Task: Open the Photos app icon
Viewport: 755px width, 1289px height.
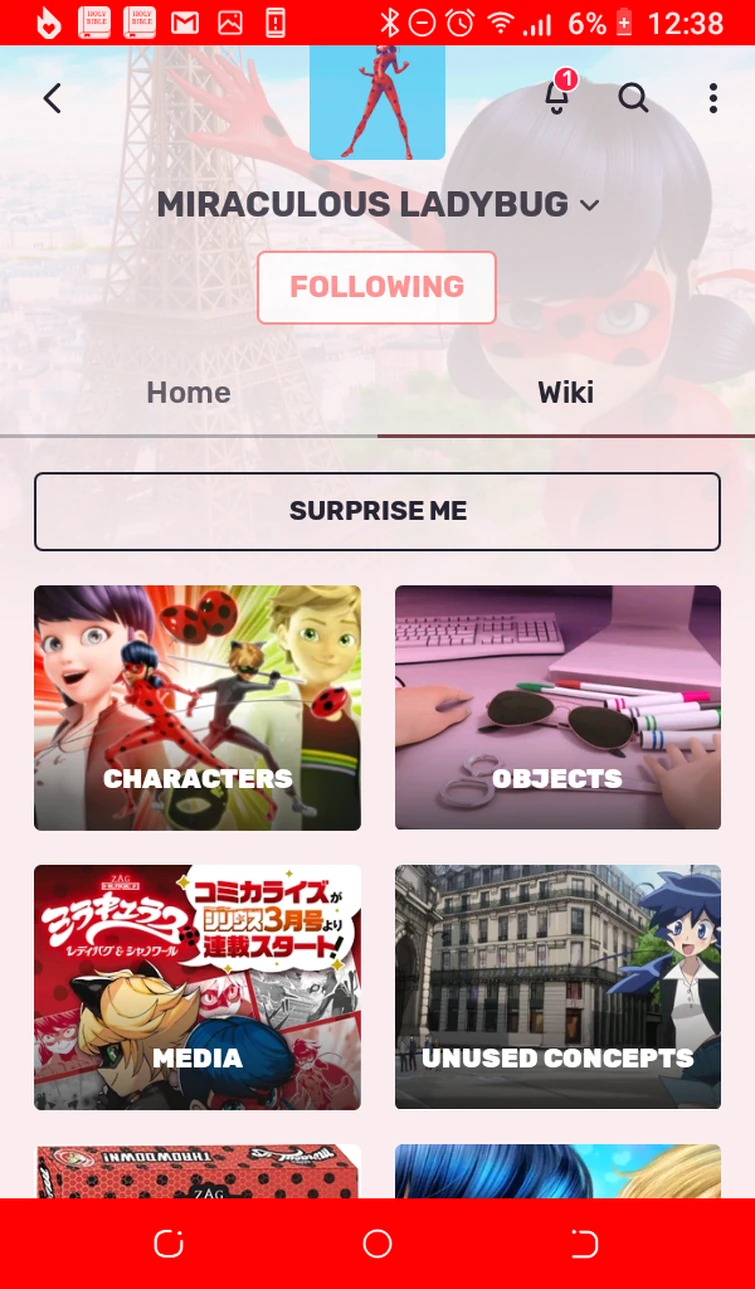Action: 229,22
